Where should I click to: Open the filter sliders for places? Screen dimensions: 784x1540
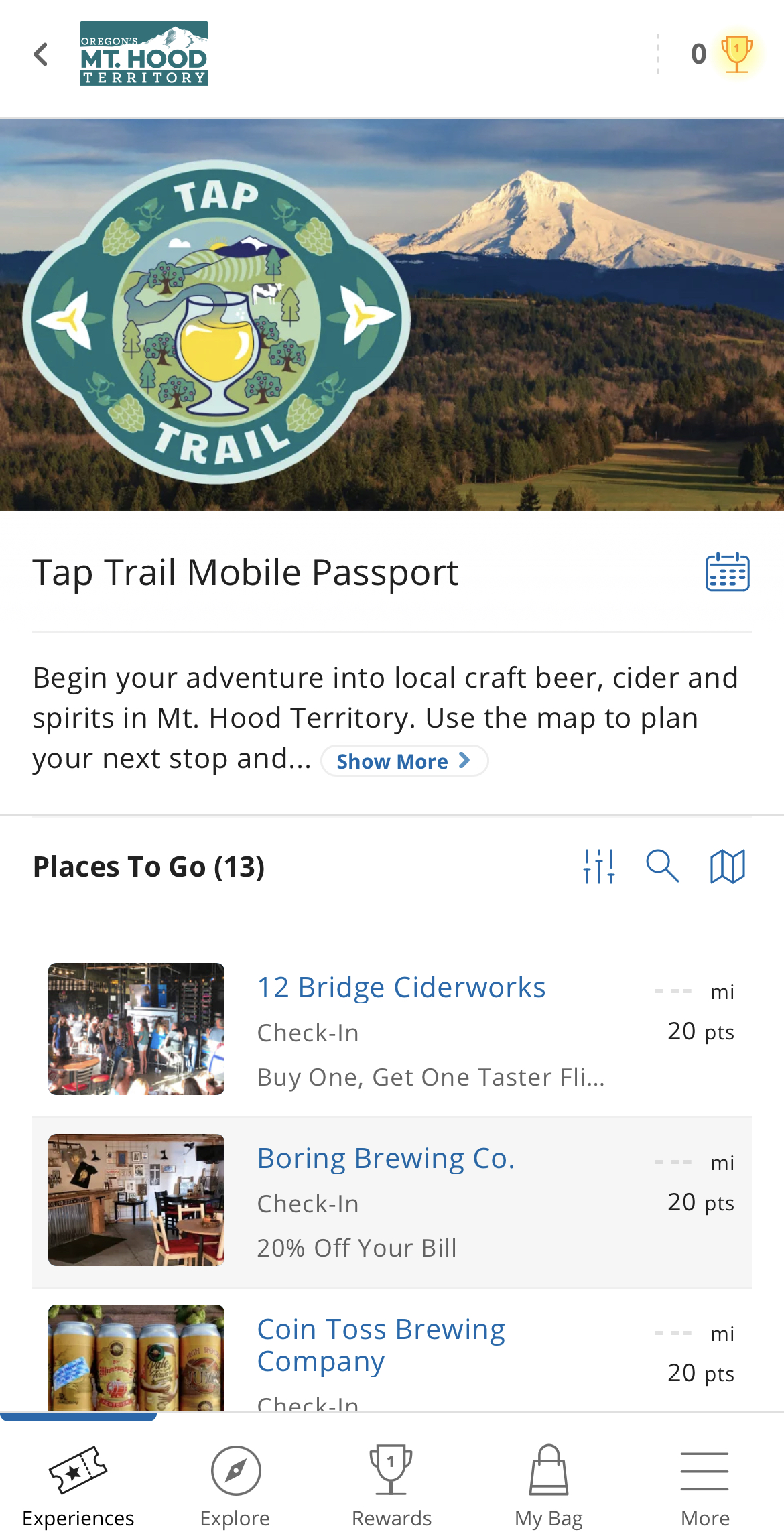point(599,867)
